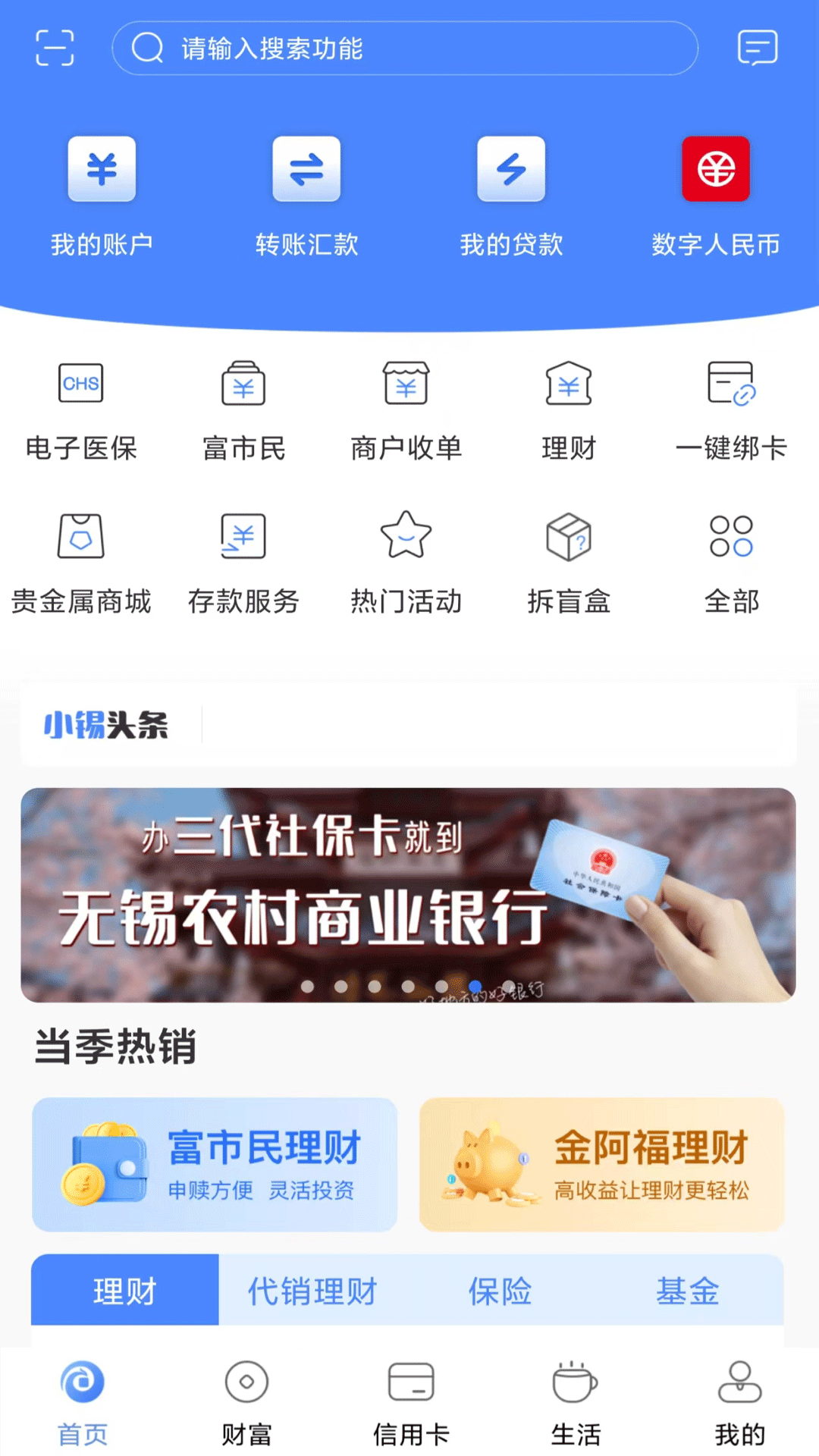
Task: Switch to the 保险 insurance tab
Action: [500, 1291]
